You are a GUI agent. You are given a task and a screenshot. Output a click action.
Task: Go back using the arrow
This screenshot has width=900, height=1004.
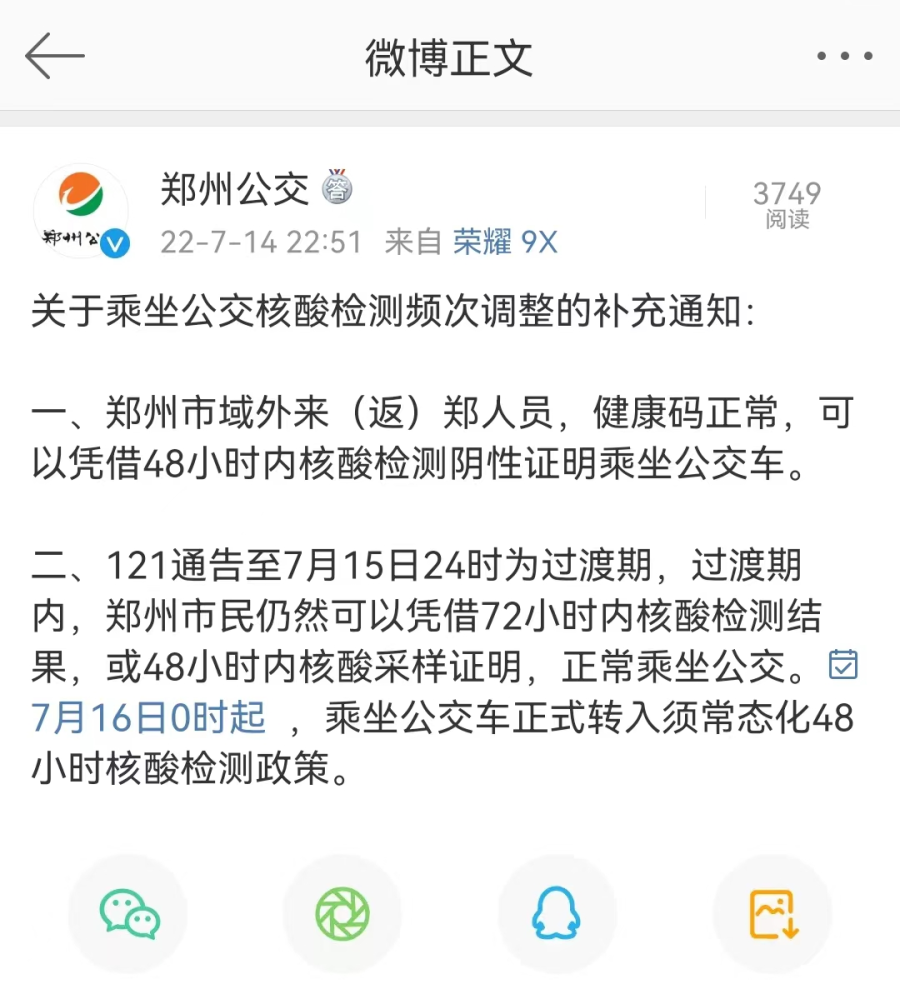point(55,56)
